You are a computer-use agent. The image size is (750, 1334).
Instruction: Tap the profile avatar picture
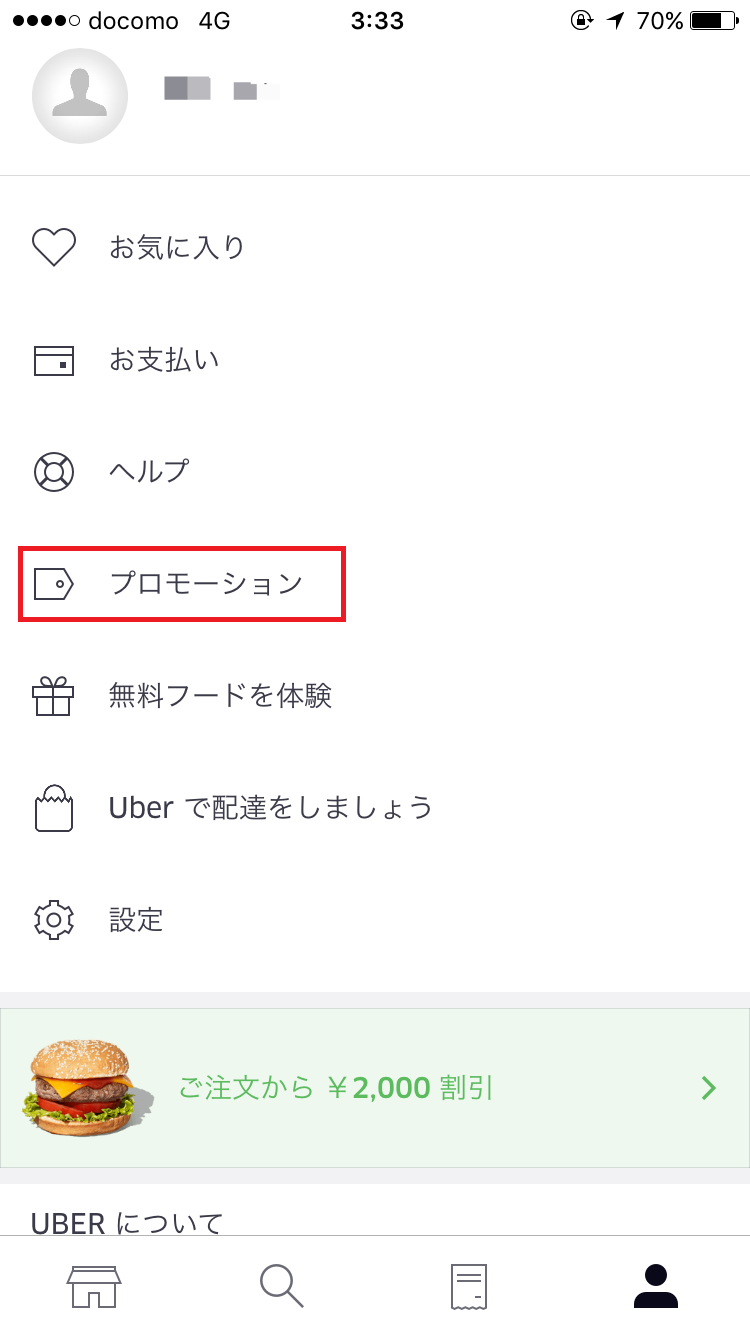click(80, 96)
